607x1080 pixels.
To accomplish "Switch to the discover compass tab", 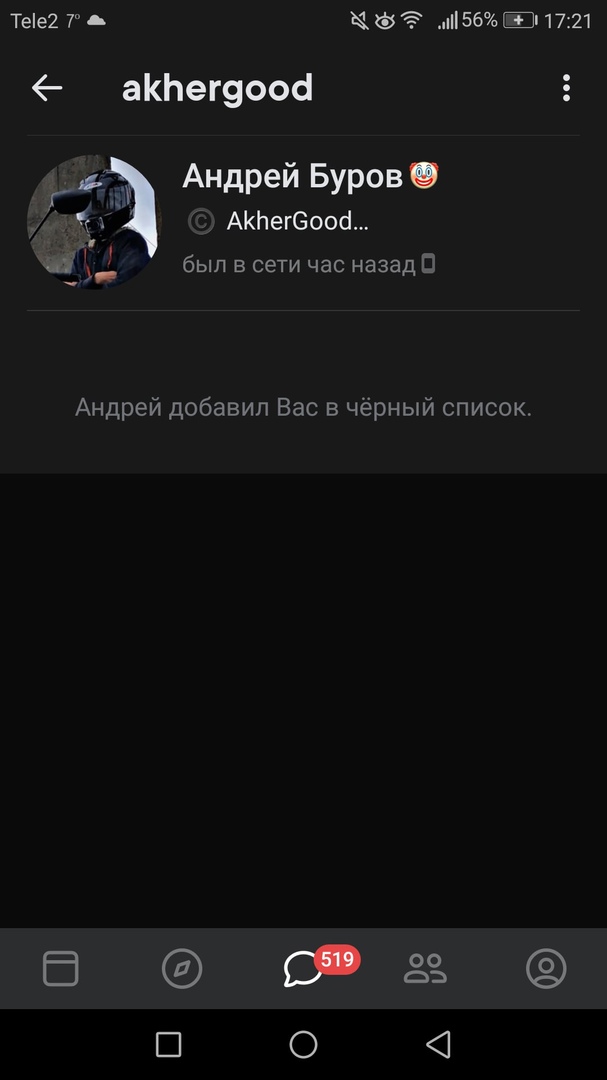I will coord(182,968).
